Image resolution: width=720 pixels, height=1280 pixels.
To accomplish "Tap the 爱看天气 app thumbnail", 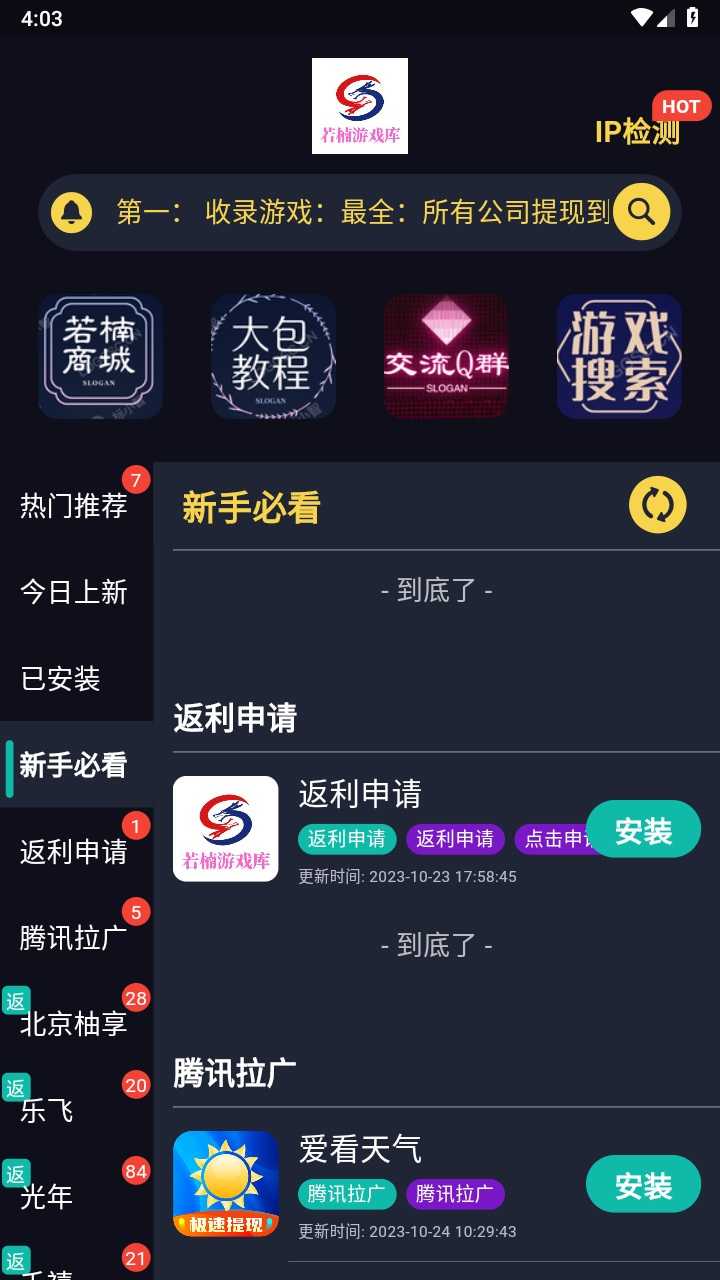I will coord(225,1184).
